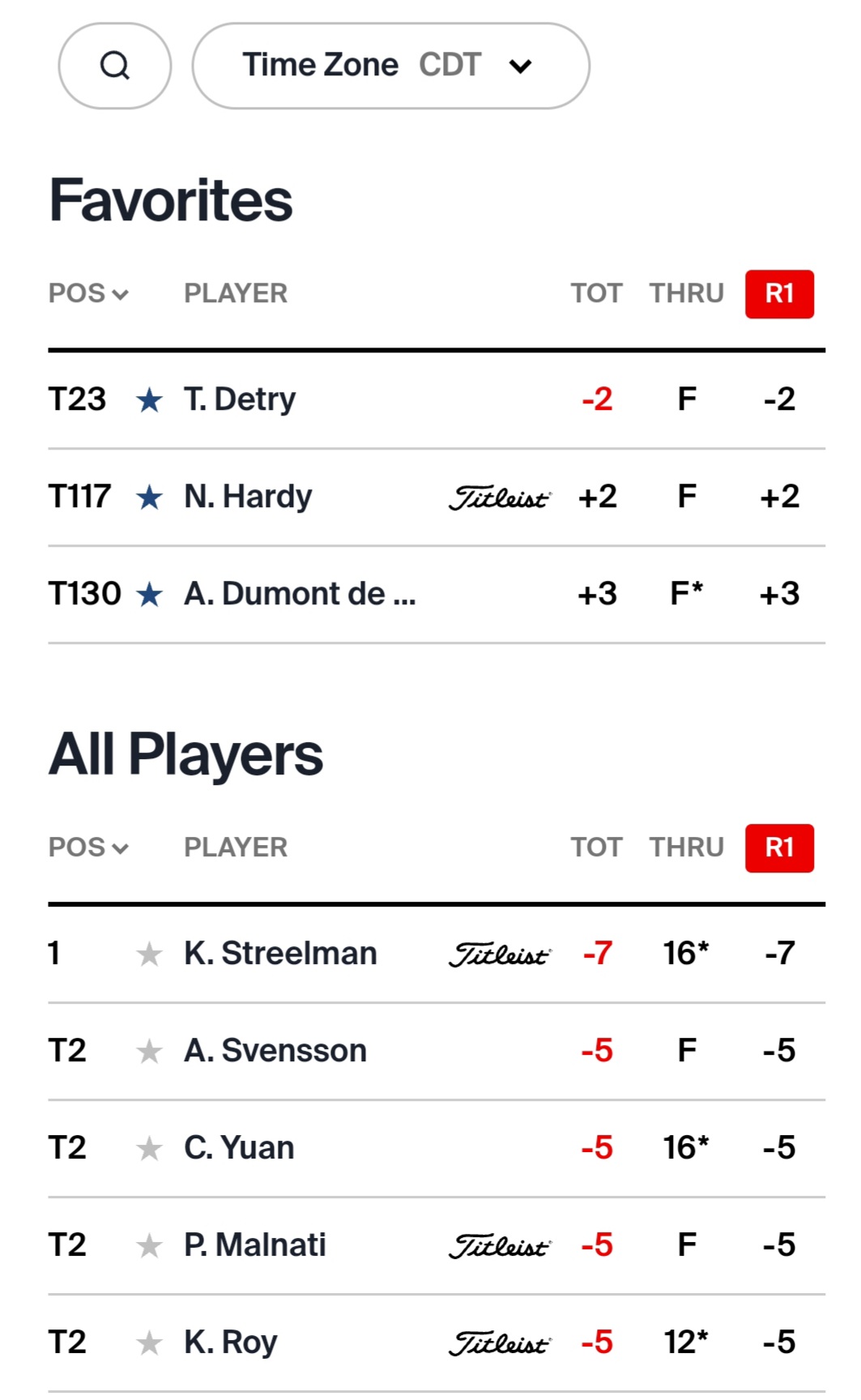The height and width of the screenshot is (1400, 861).
Task: Select the R1 round in Favorites
Action: pos(778,293)
